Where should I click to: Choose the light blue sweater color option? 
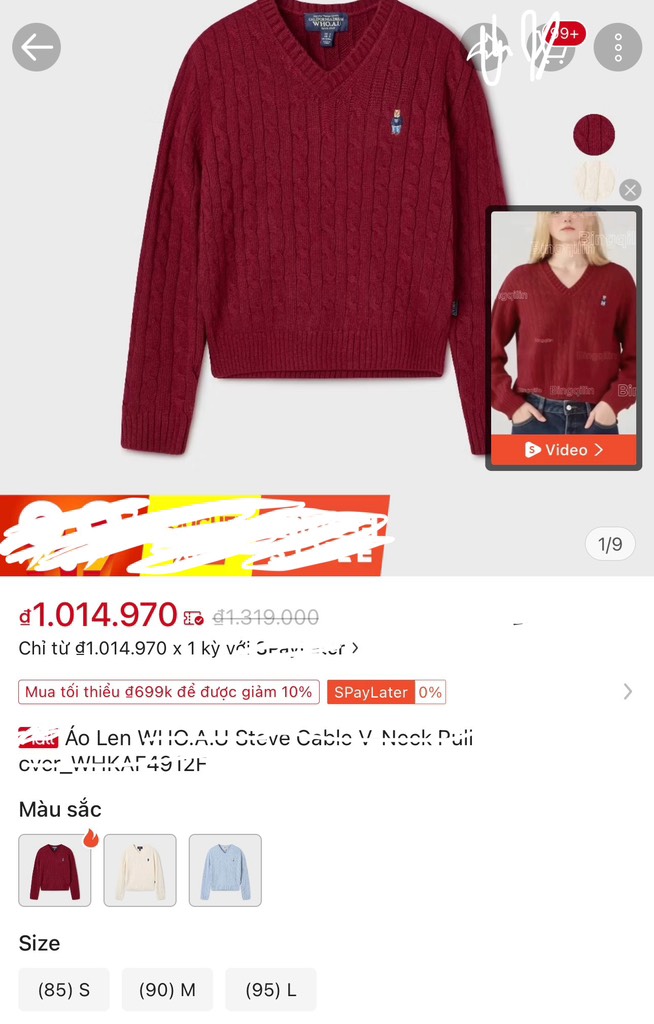(225, 870)
